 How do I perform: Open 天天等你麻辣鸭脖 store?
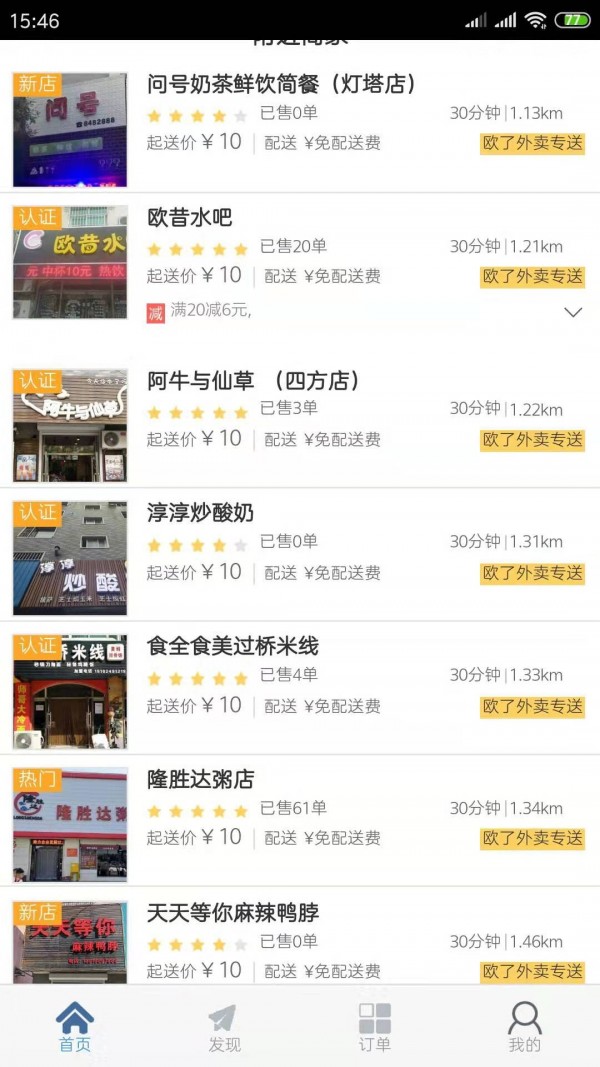pos(300,938)
